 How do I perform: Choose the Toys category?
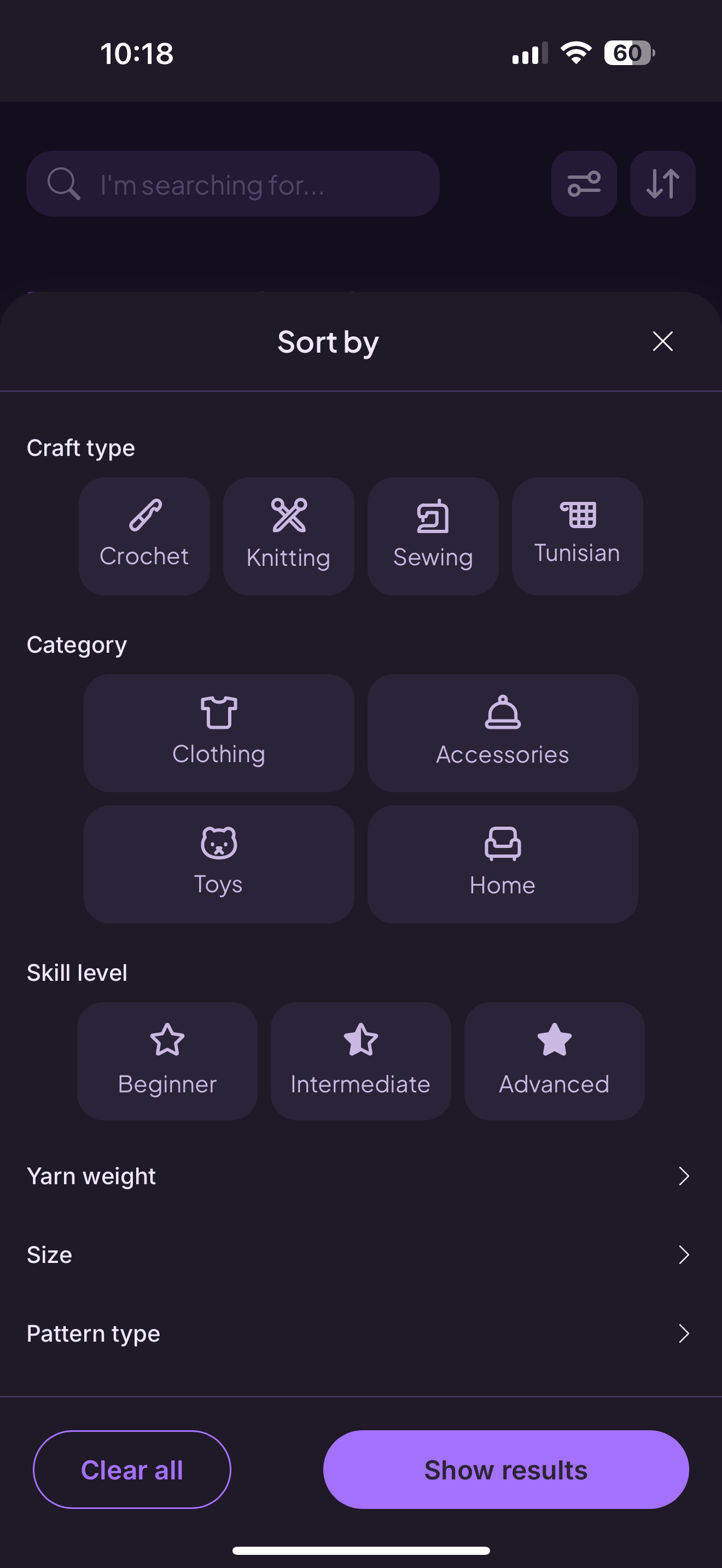219,864
